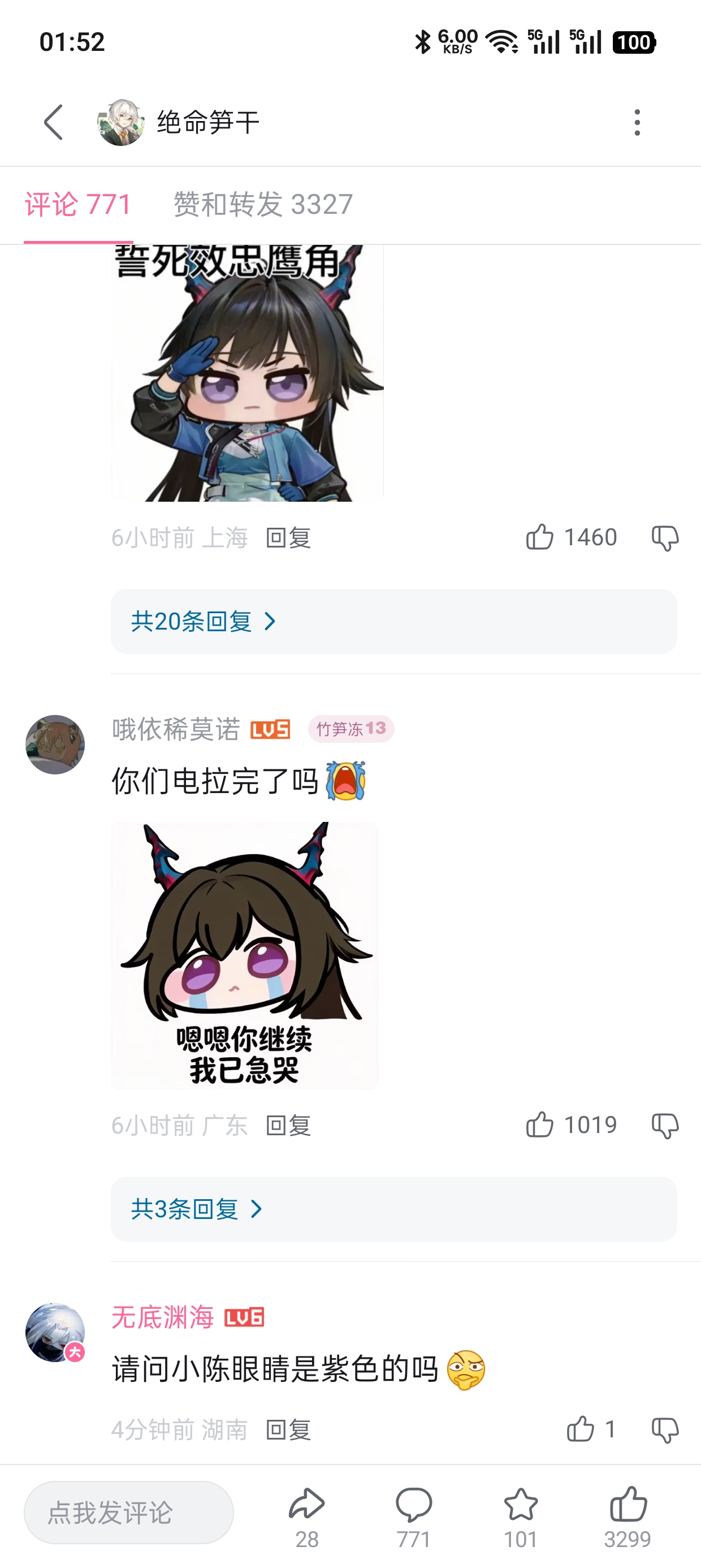Open 无底渊海's profile name
This screenshot has height=1568, width=701.
coord(162,1318)
